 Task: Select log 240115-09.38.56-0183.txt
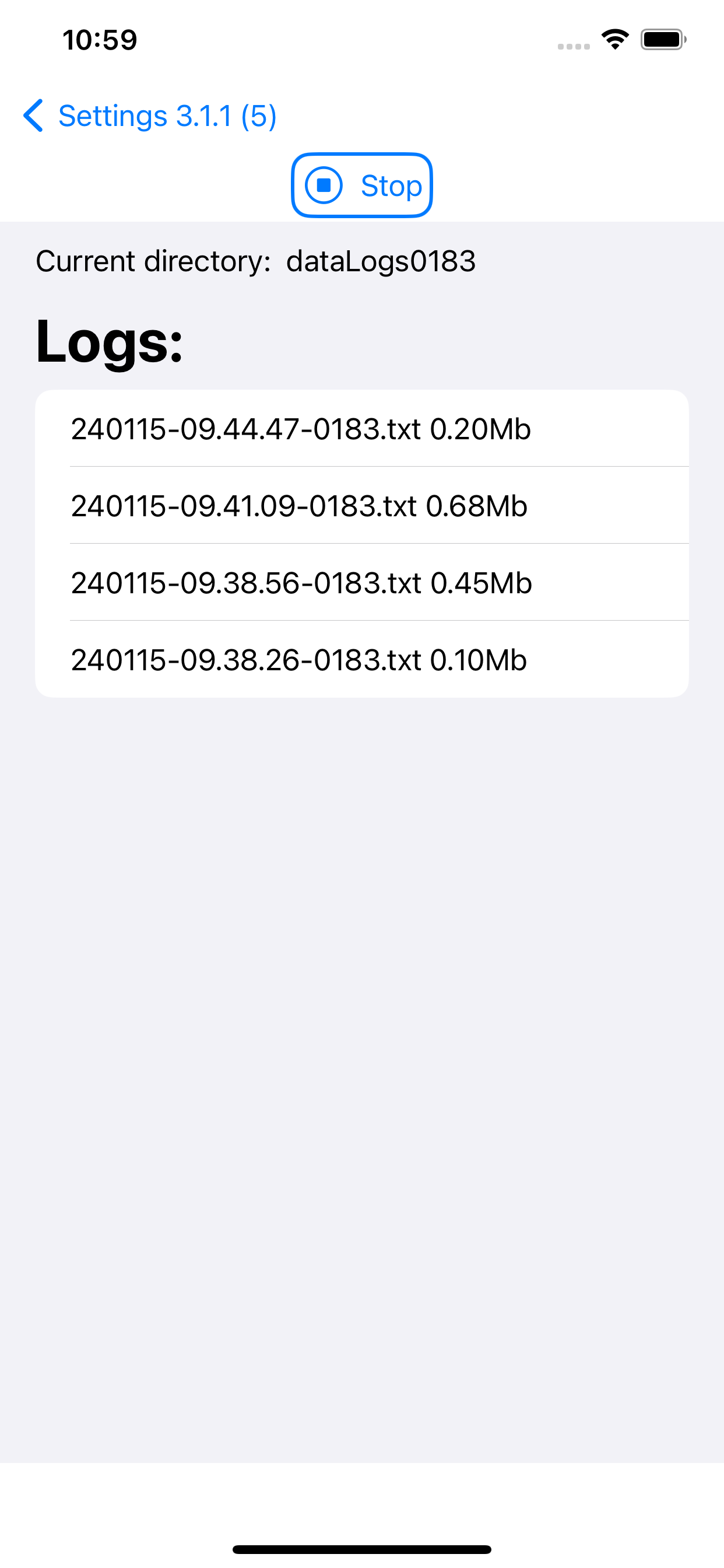[362, 583]
